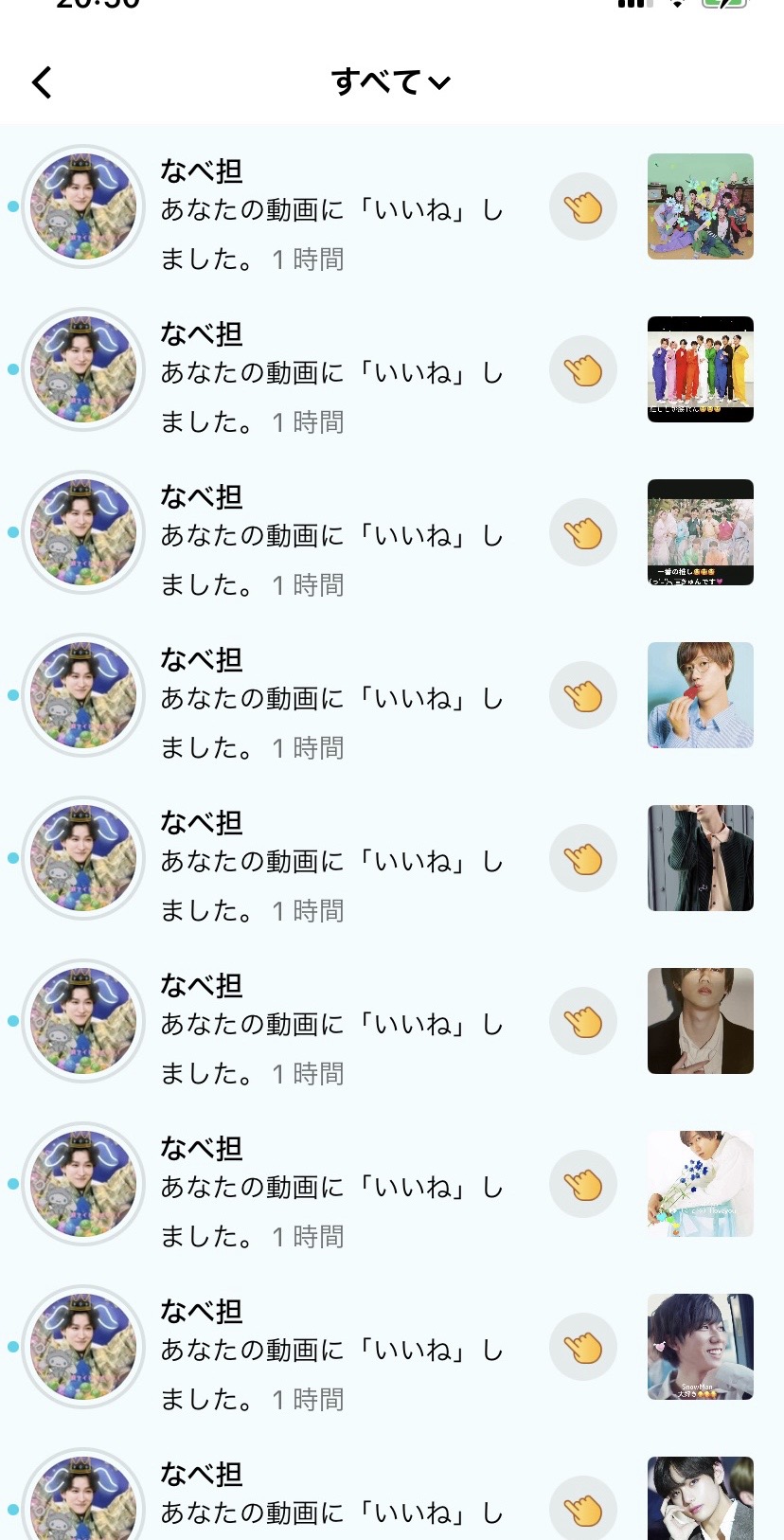Tap the wave hand beside the strawberry photo thumbnail
Viewport: 784px width, 1540px height.
tap(583, 695)
